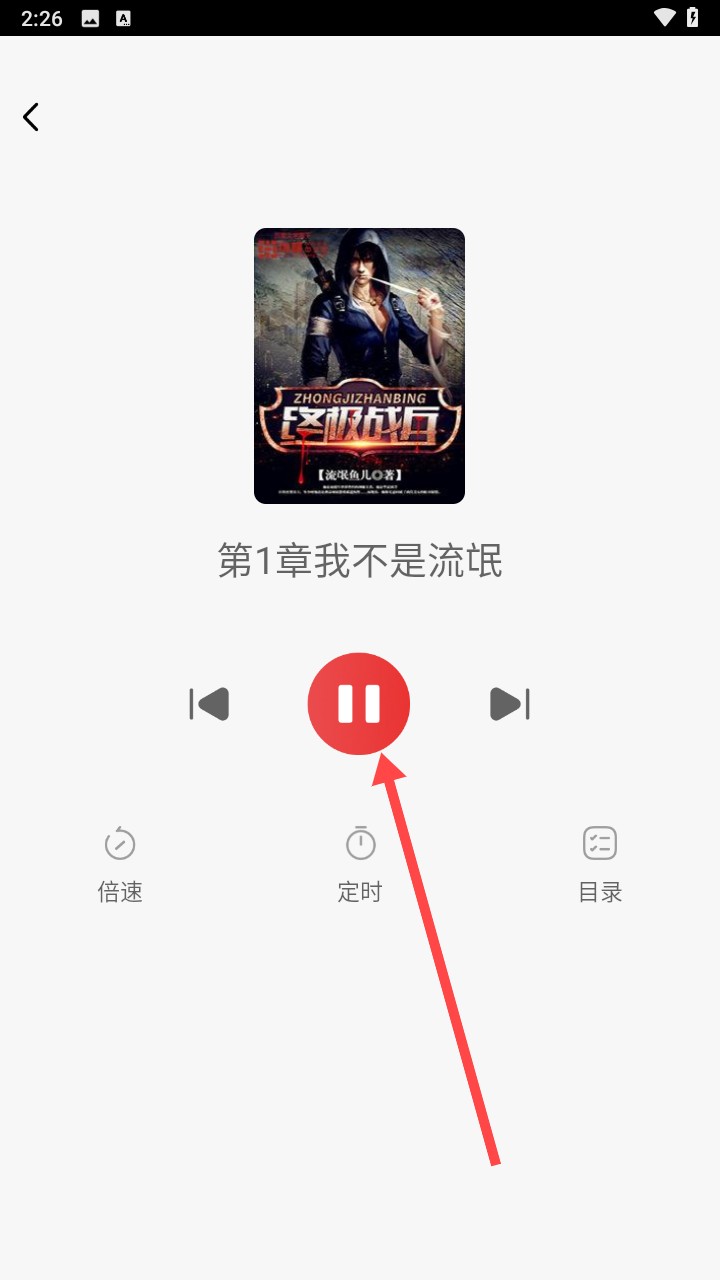Skip to the next chapter
This screenshot has height=1280, width=720.
[x=510, y=703]
